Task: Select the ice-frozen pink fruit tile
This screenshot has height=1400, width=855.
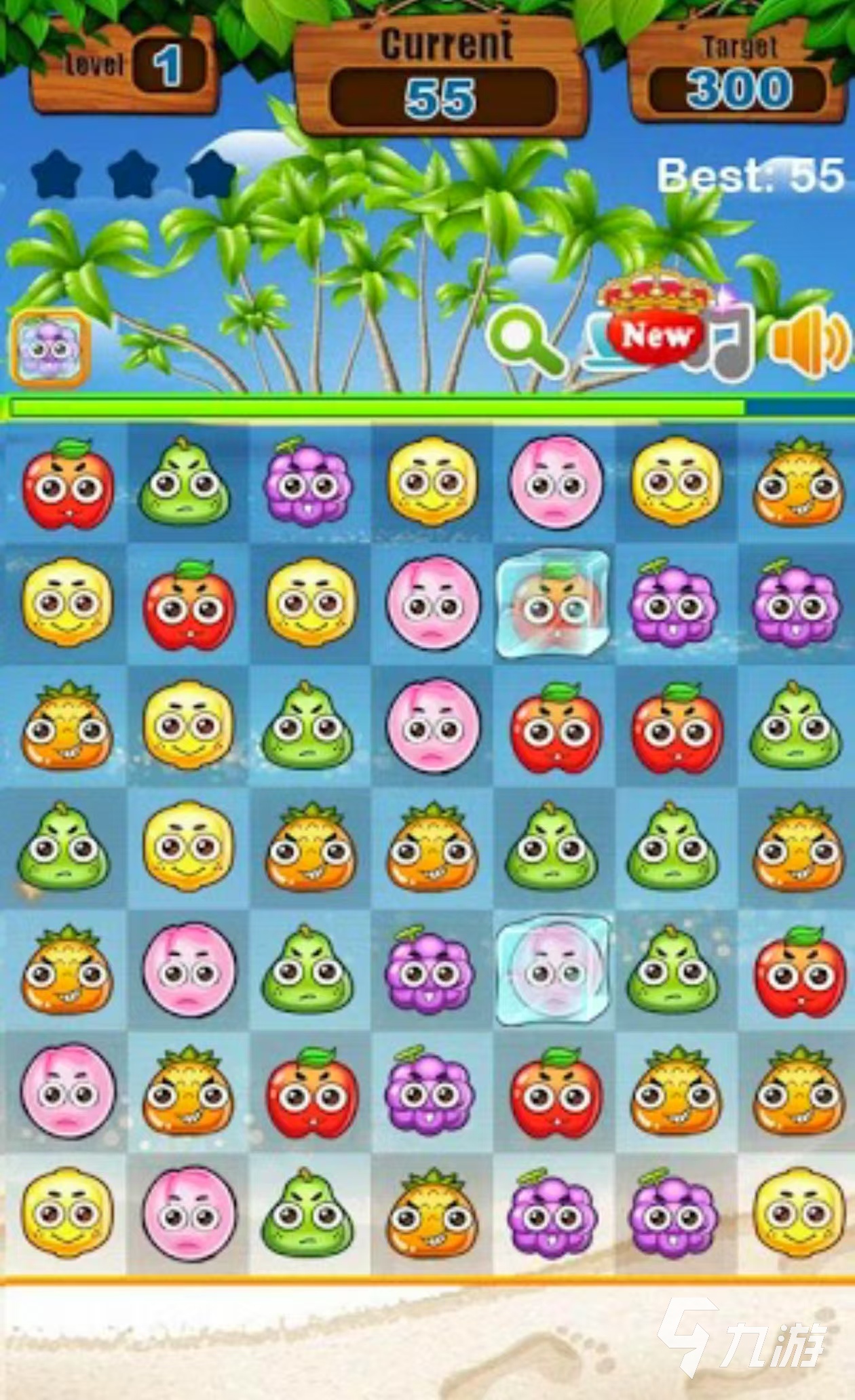Action: click(553, 971)
